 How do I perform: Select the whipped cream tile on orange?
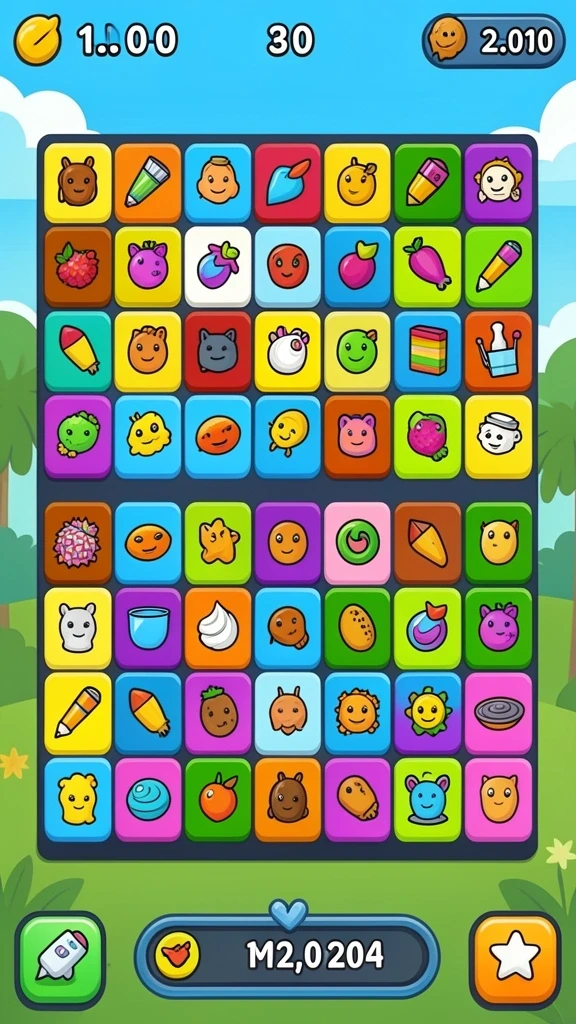(x=217, y=628)
